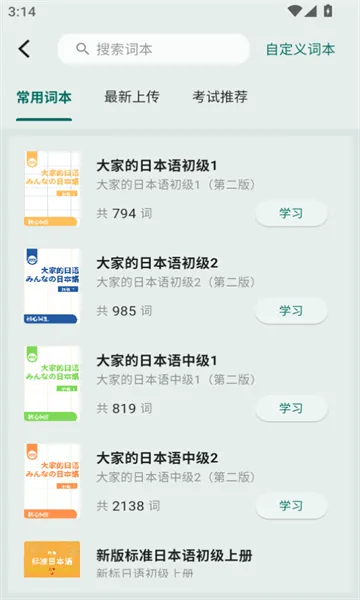
Task: Tap 学习 for 大家的日本语初级1
Action: tap(291, 213)
